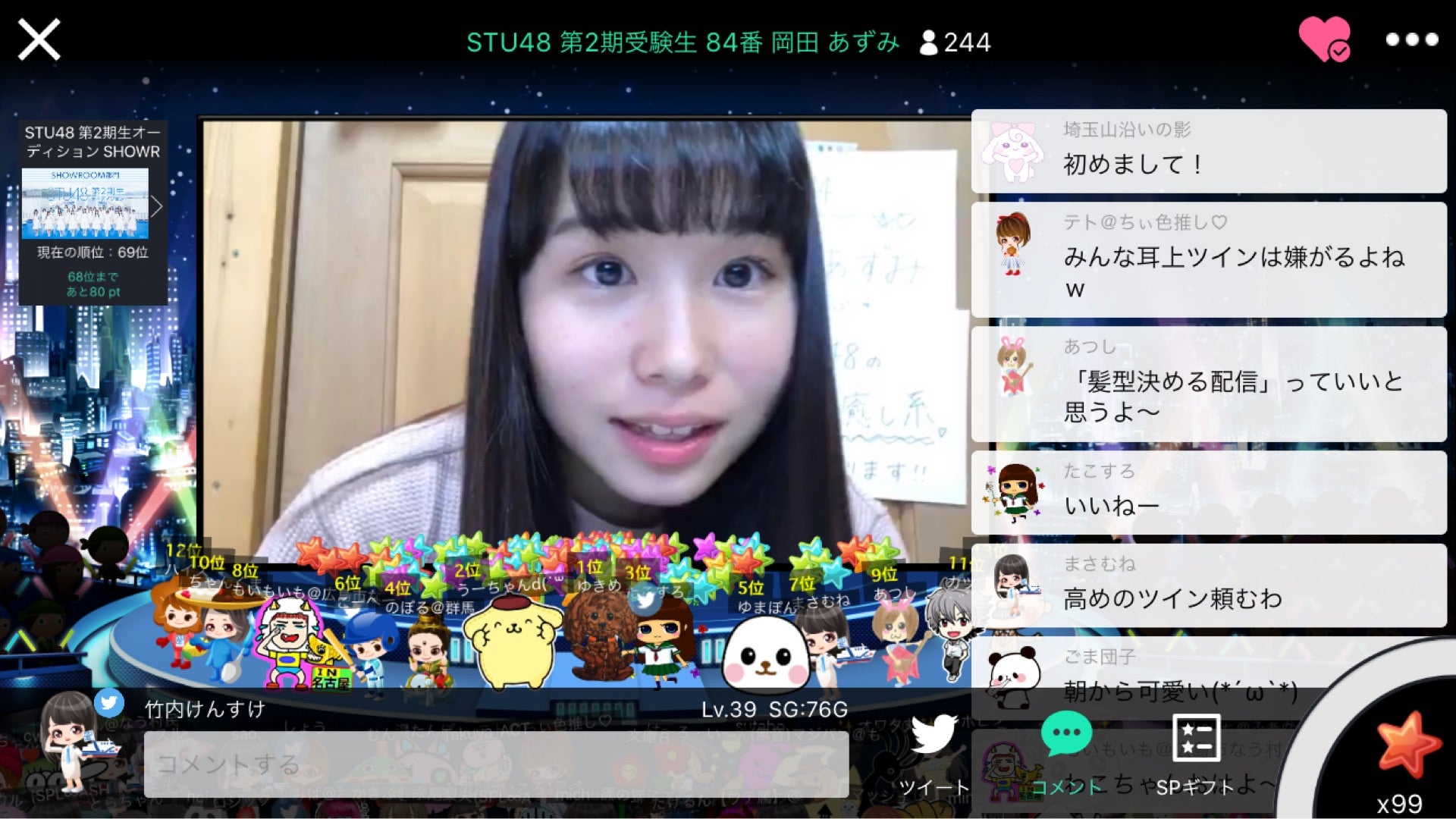Tap the ツイート button
The width and height of the screenshot is (1456, 819).
[934, 755]
